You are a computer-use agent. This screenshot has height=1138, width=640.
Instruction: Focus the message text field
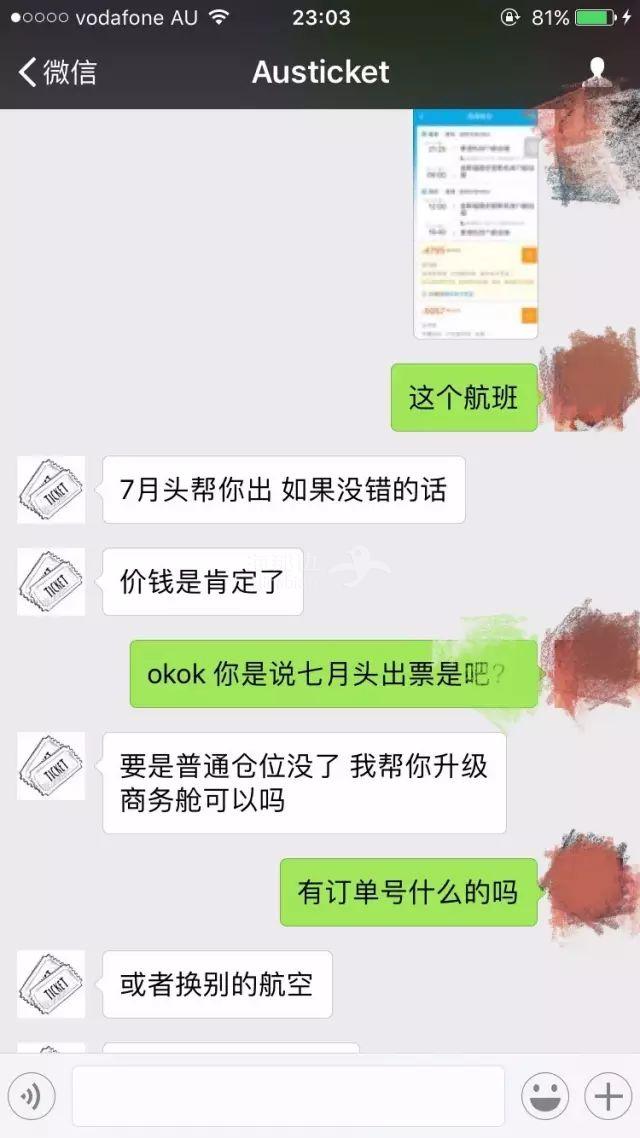click(288, 1097)
